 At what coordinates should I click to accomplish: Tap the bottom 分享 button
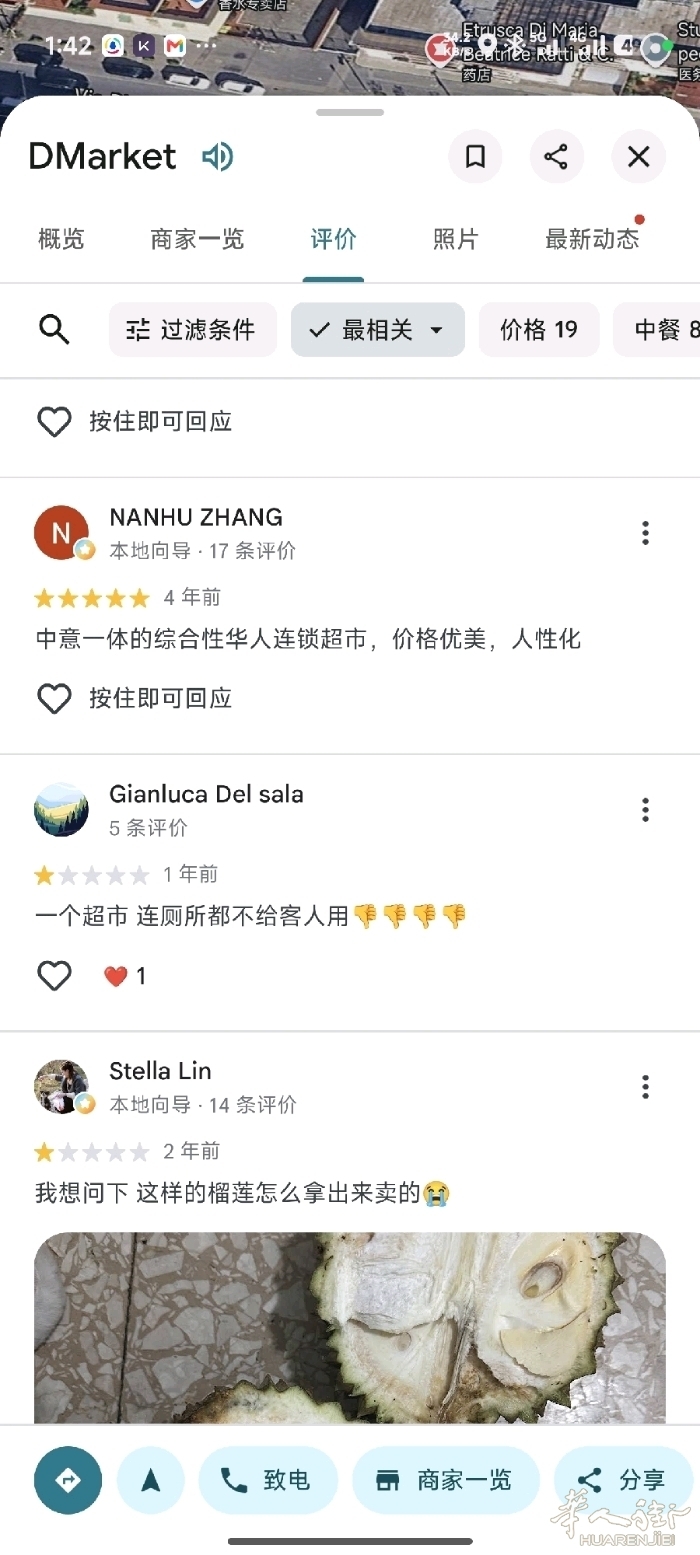point(623,1480)
